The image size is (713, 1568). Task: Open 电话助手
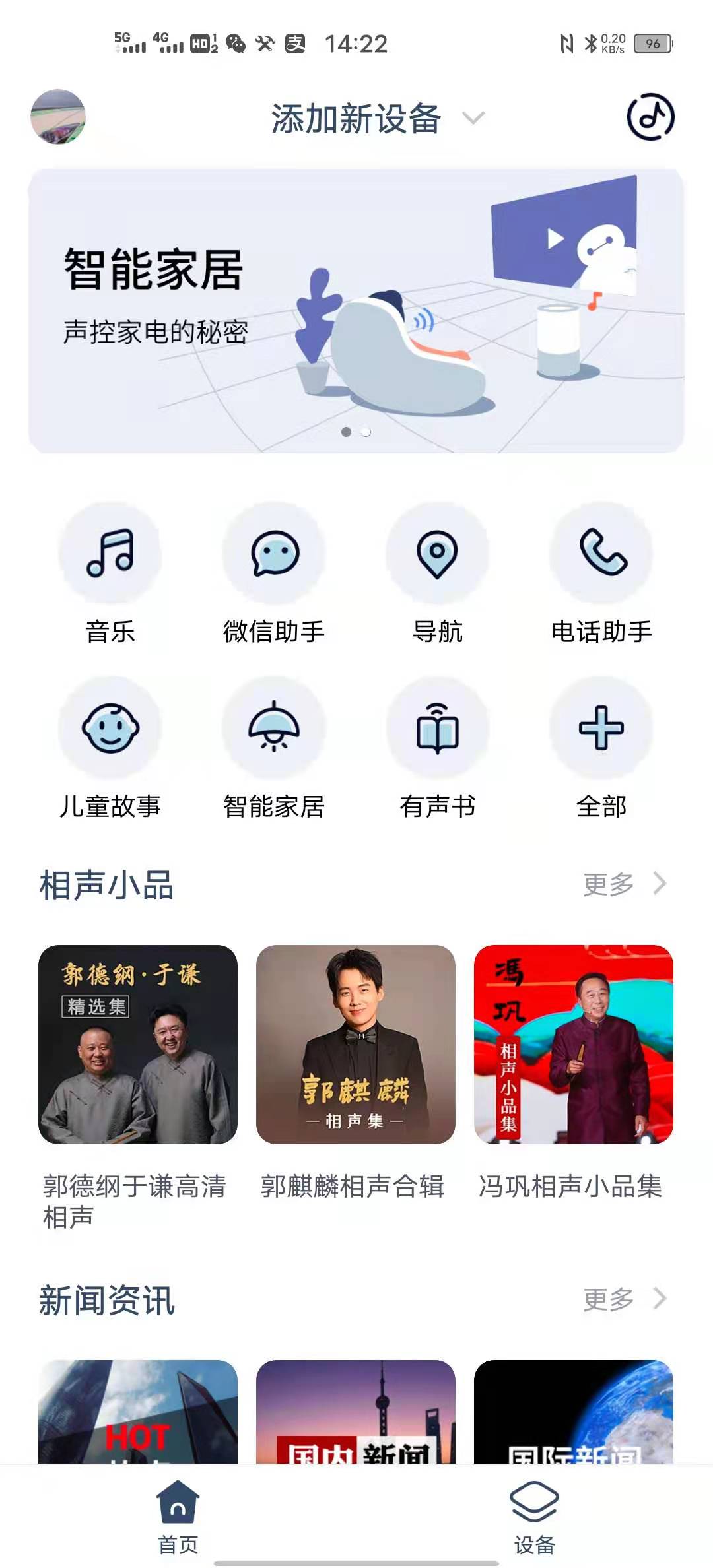point(601,553)
